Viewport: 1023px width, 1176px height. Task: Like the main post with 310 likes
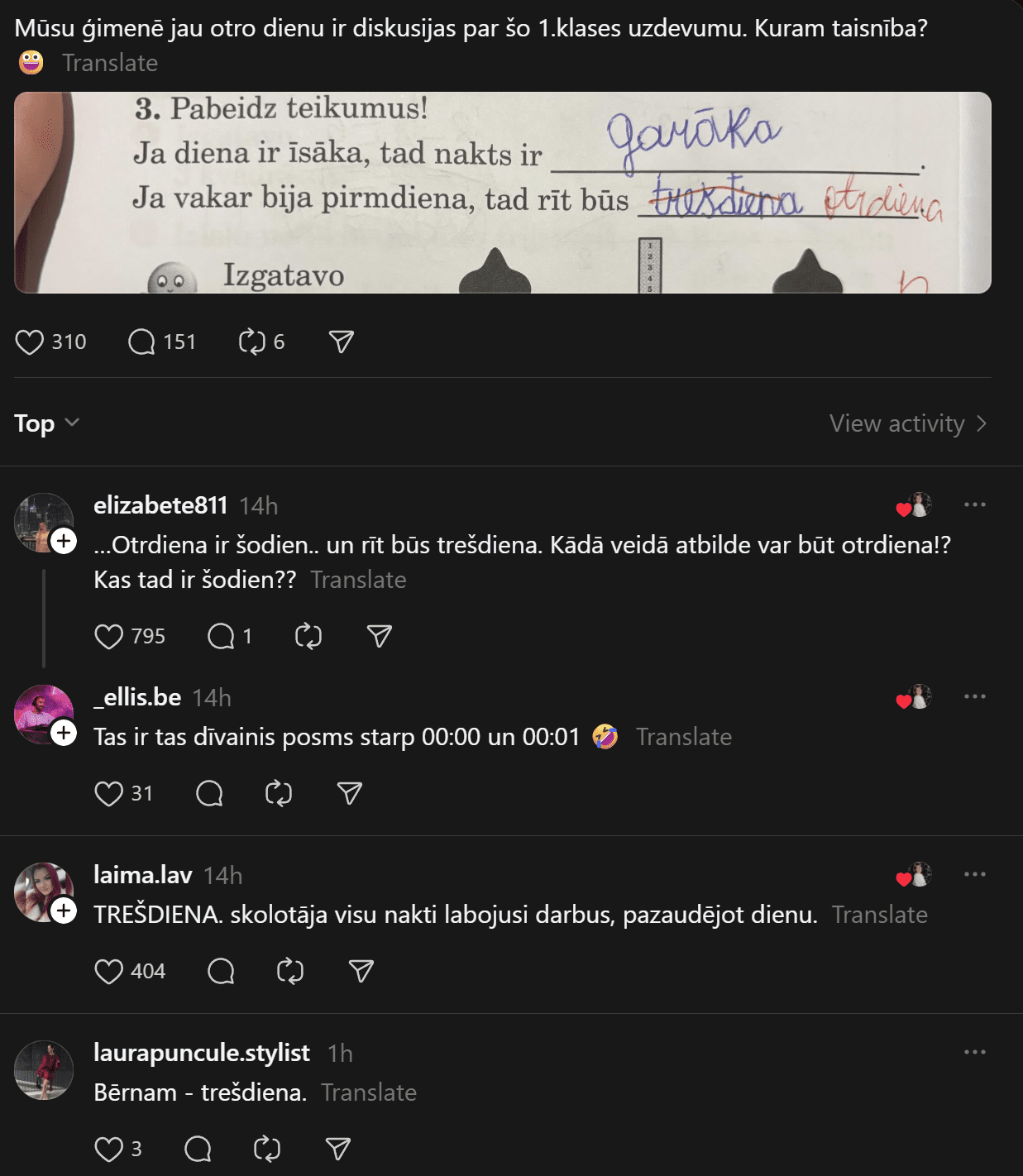click(30, 342)
